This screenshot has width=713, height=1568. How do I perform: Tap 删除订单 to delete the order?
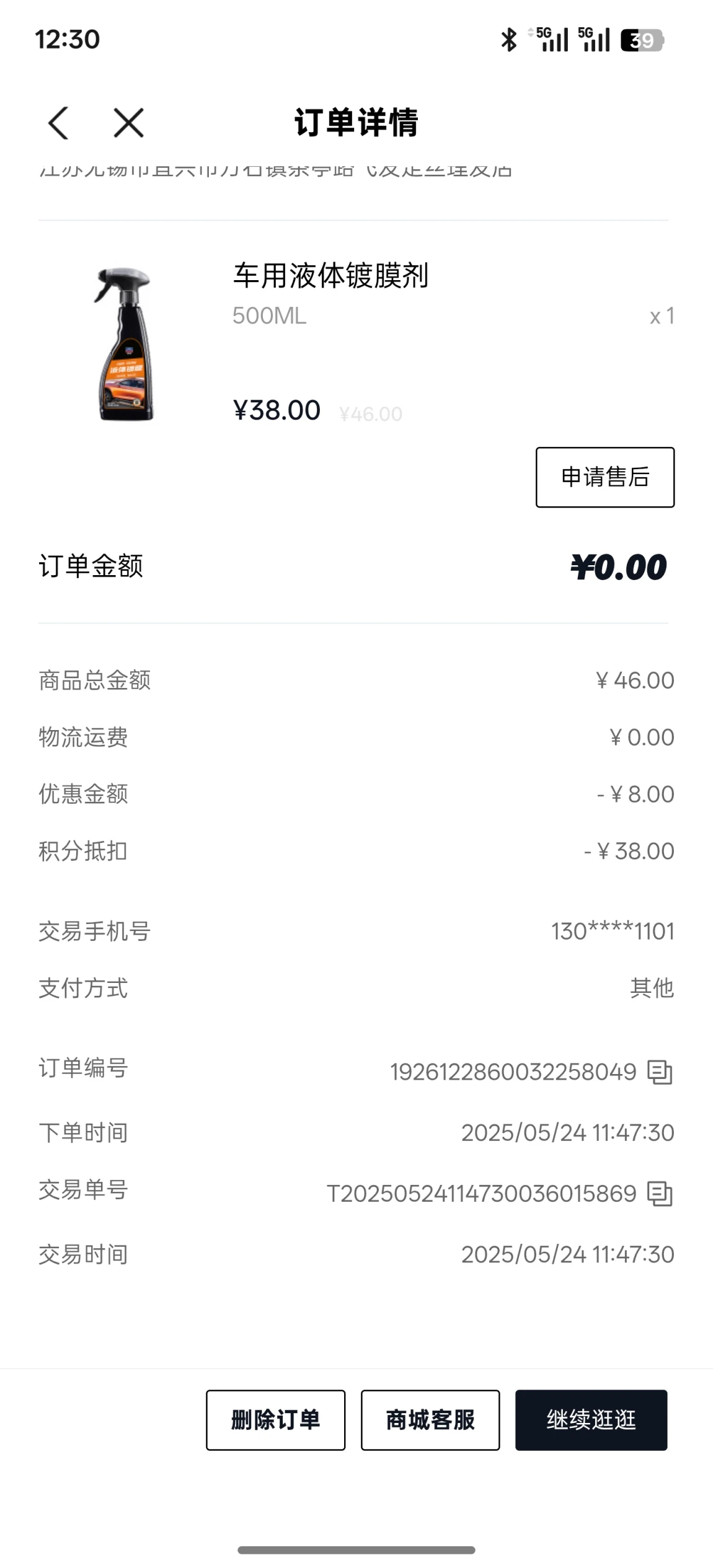pyautogui.click(x=275, y=1420)
